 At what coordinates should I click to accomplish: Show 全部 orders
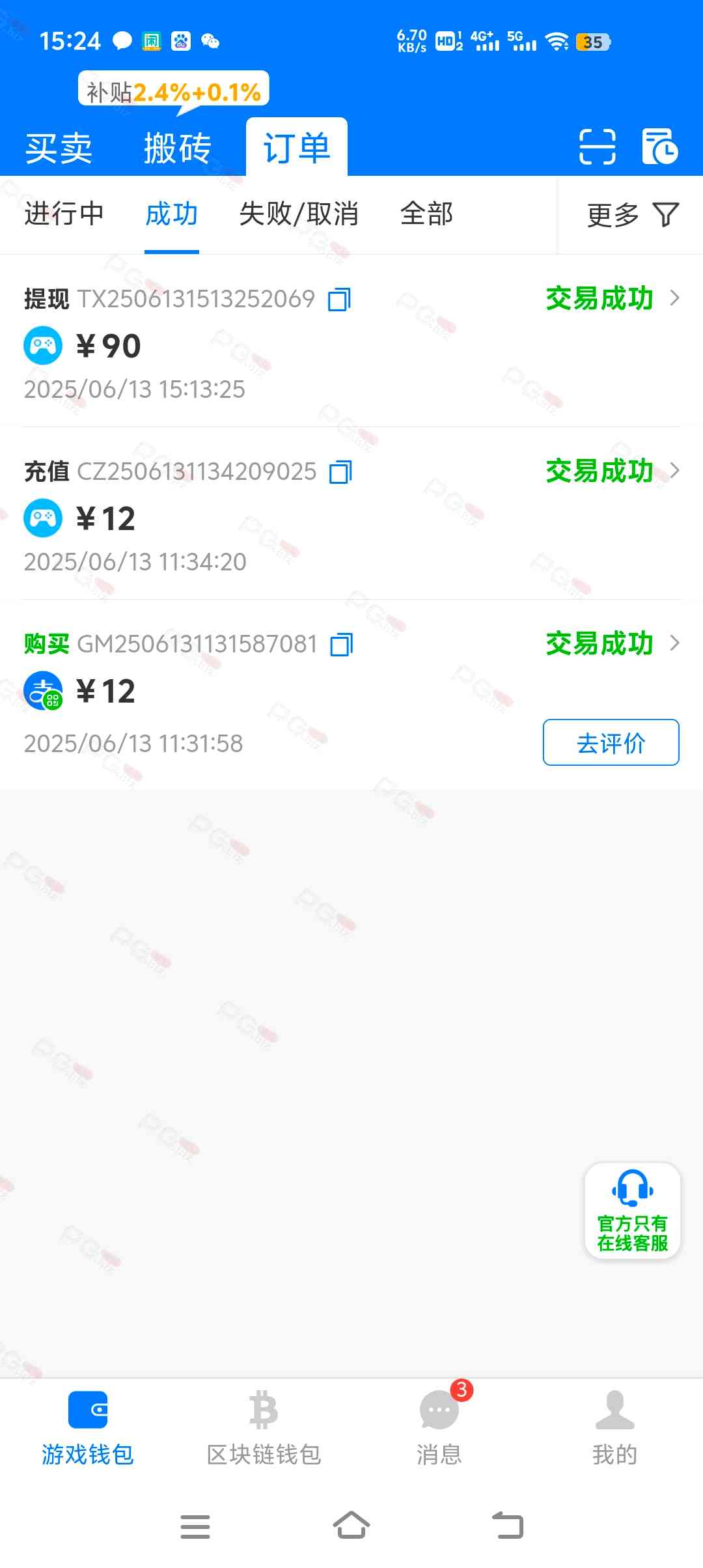pyautogui.click(x=426, y=214)
